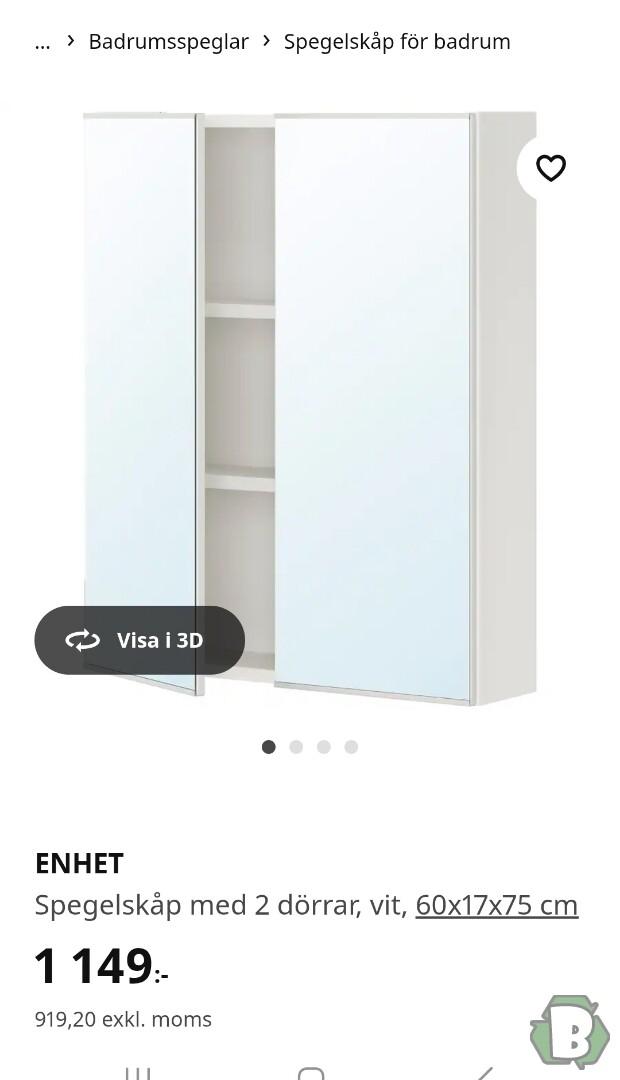Go to Spegelskåp för badrum category
620x1080 pixels.
coord(397,41)
